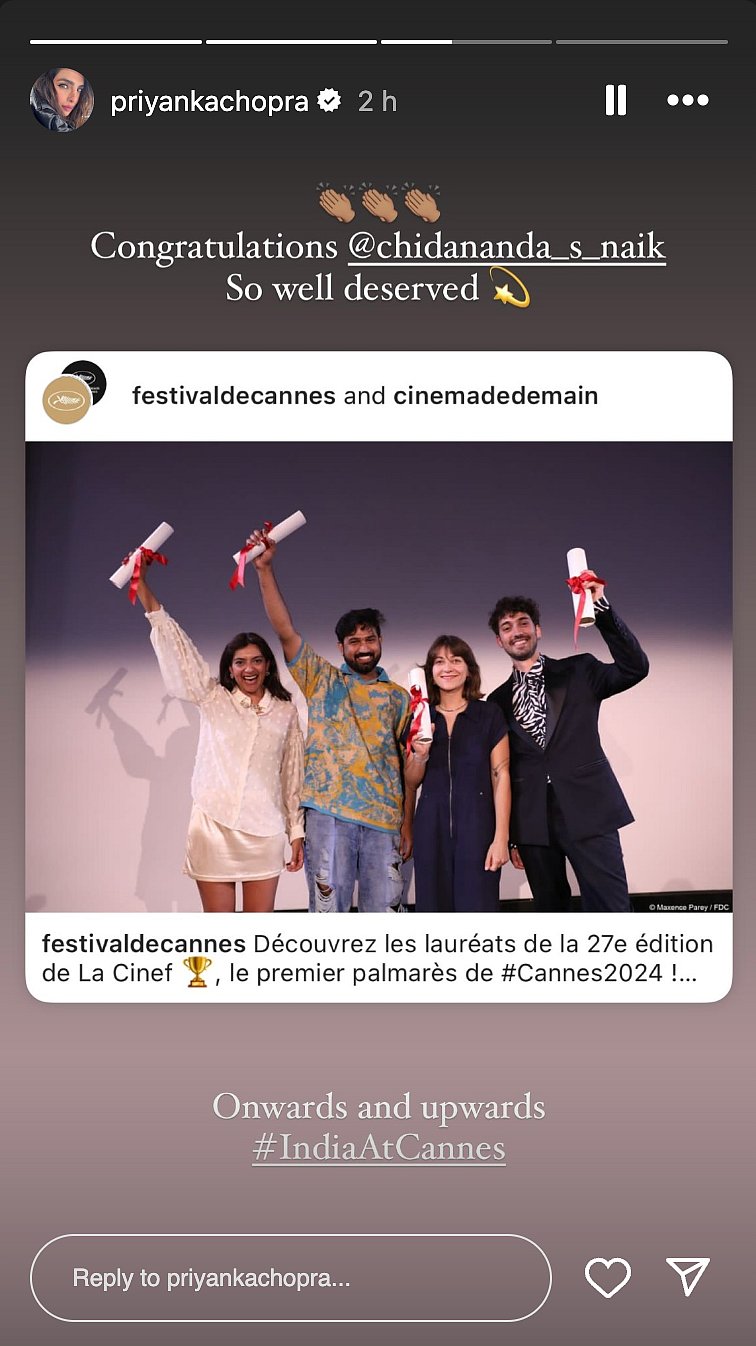Open the priyankachopra username link
The height and width of the screenshot is (1346, 756).
point(209,101)
